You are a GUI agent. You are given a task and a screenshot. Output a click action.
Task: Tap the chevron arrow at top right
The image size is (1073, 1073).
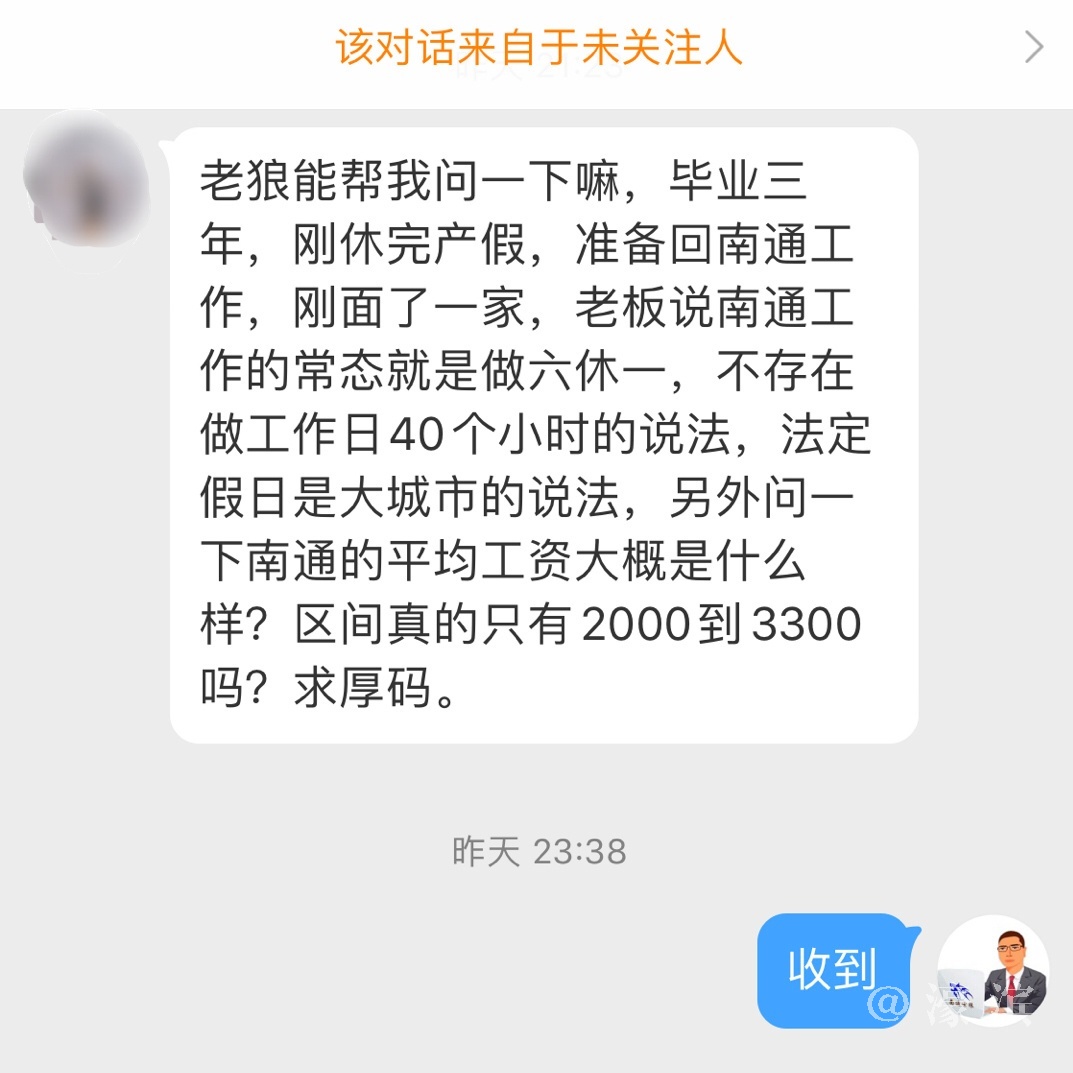1034,47
